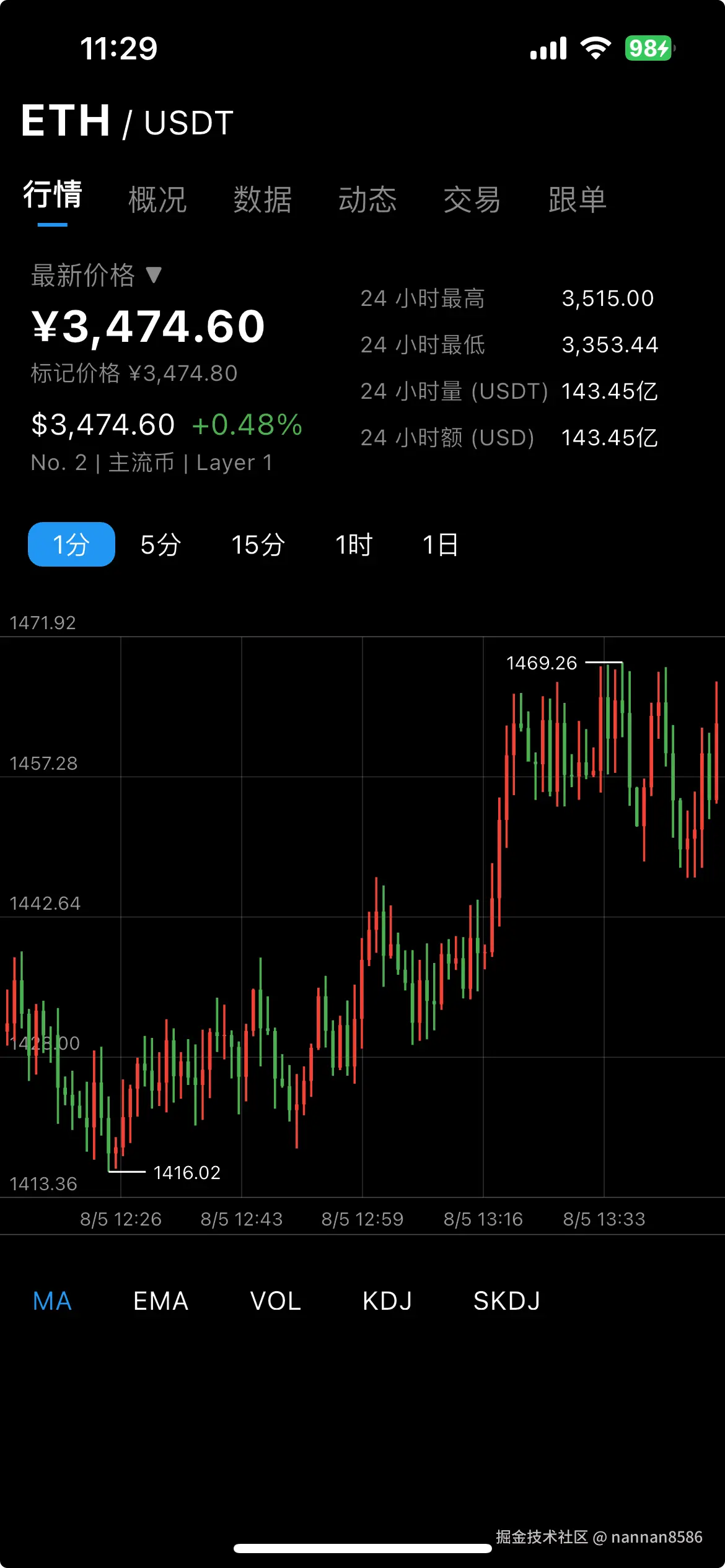This screenshot has width=725, height=1568.
Task: Switch to the EMA indicator
Action: (x=161, y=1301)
